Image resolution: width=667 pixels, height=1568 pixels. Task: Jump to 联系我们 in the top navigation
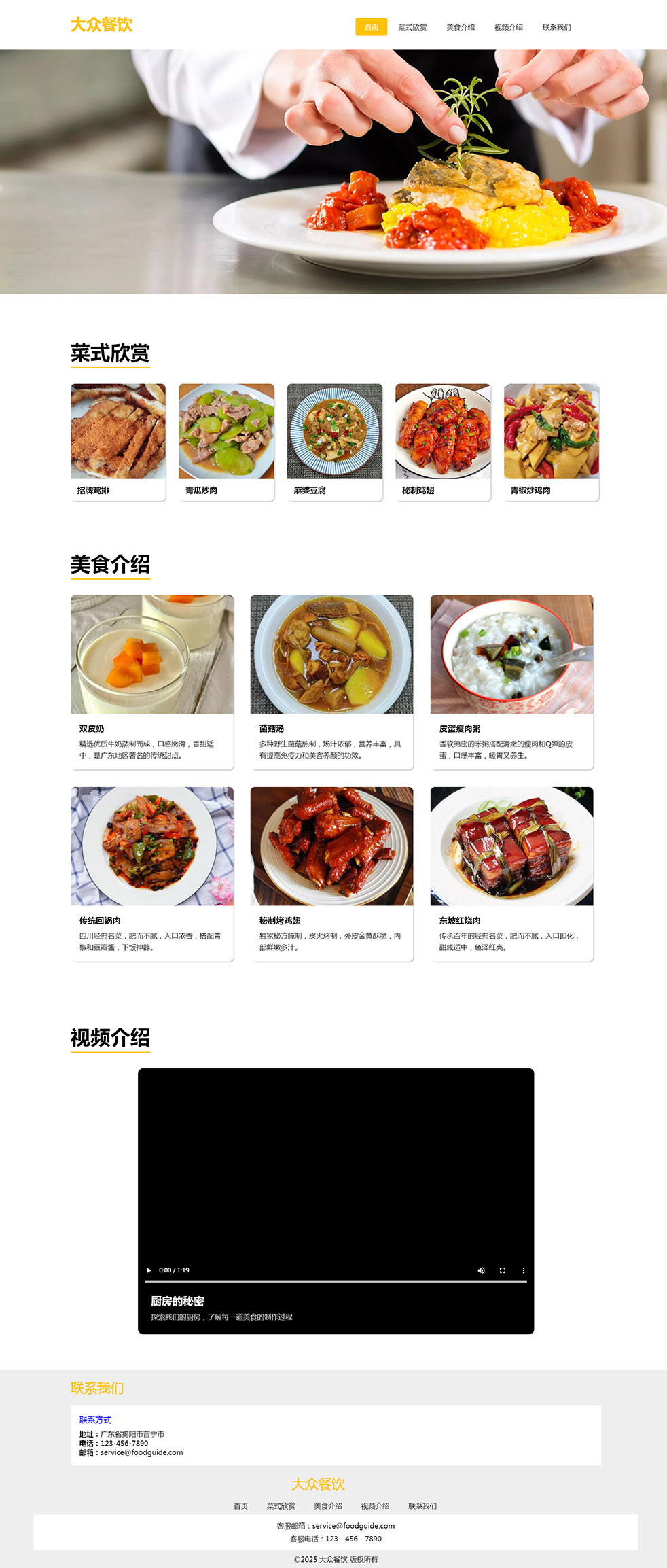pos(556,27)
